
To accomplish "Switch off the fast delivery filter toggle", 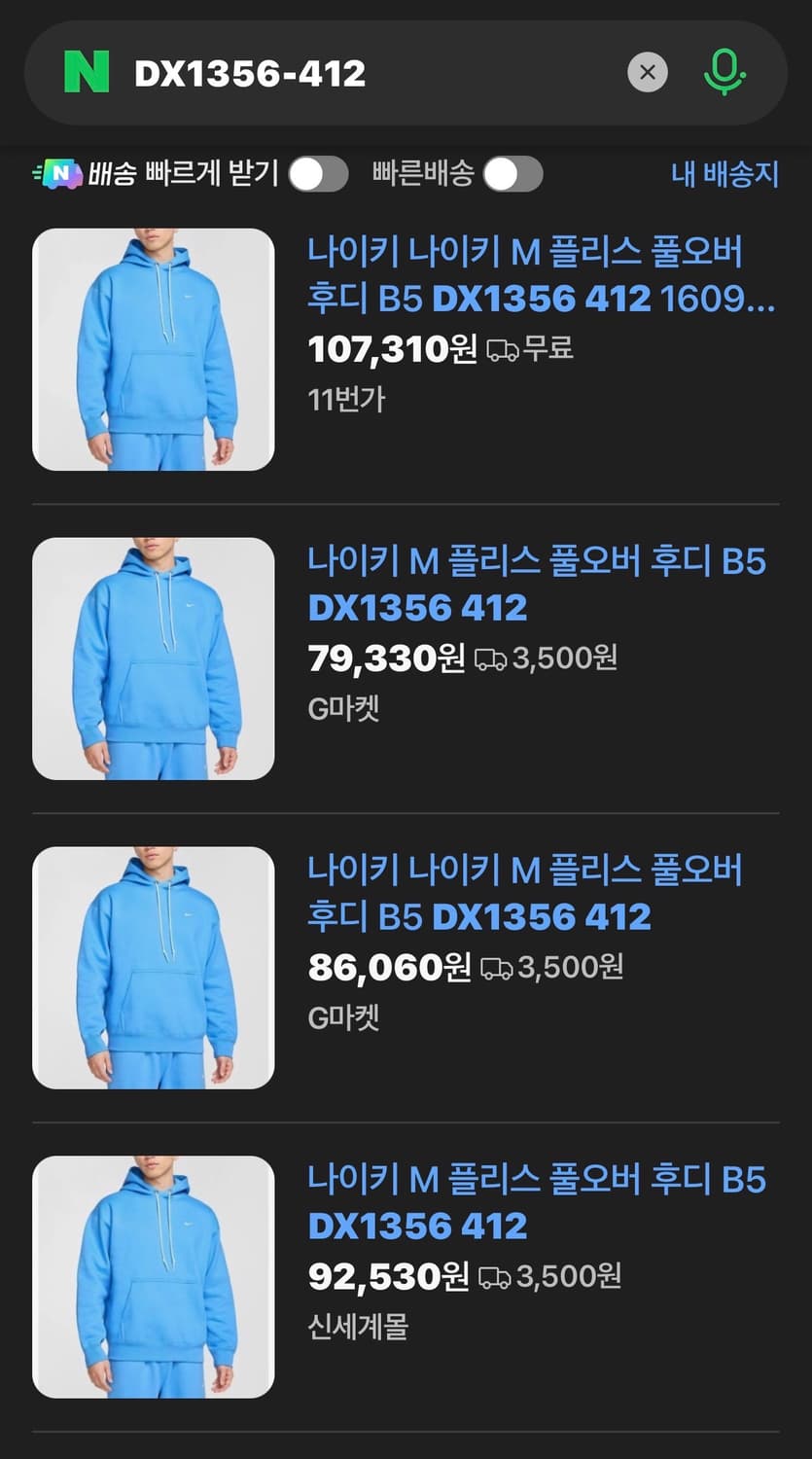I will click(512, 173).
